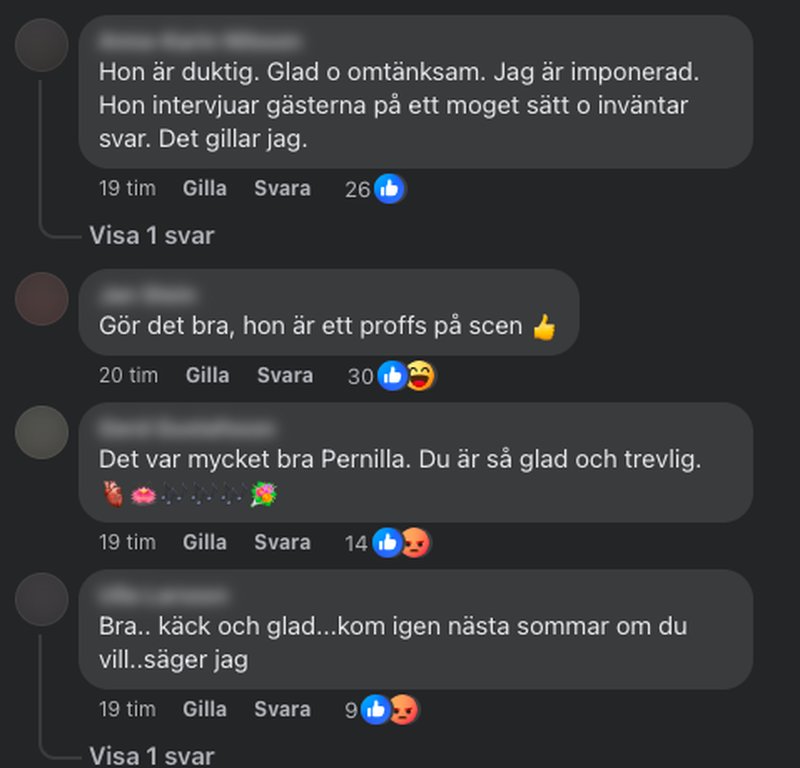This screenshot has height=768, width=800.
Task: Like the comment 'Det var mycket bra Pernilla'
Action: click(204, 542)
